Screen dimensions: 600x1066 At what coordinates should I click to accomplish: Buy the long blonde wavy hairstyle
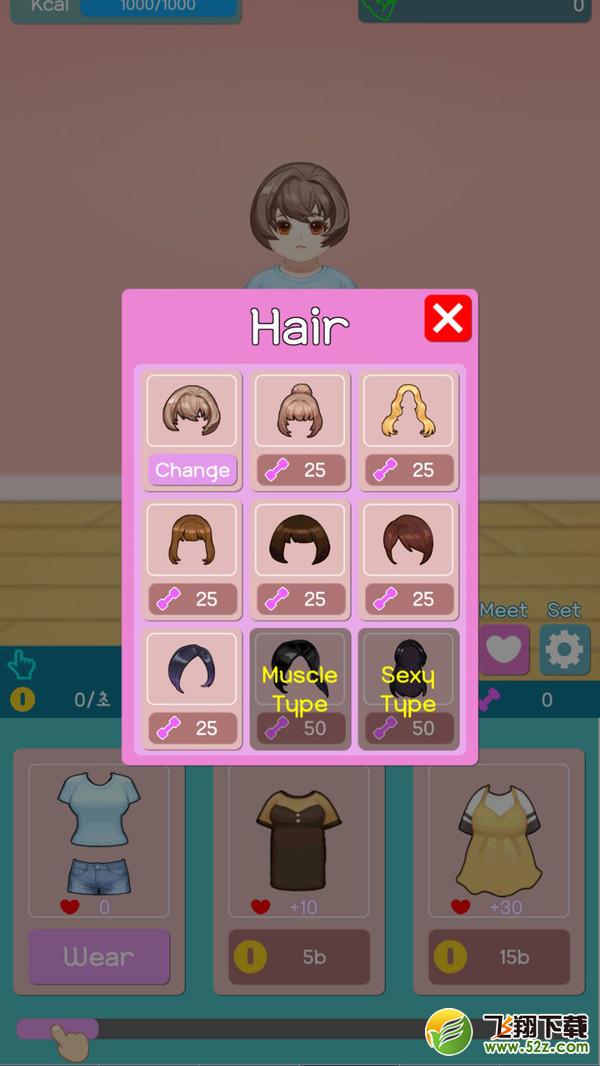(409, 470)
